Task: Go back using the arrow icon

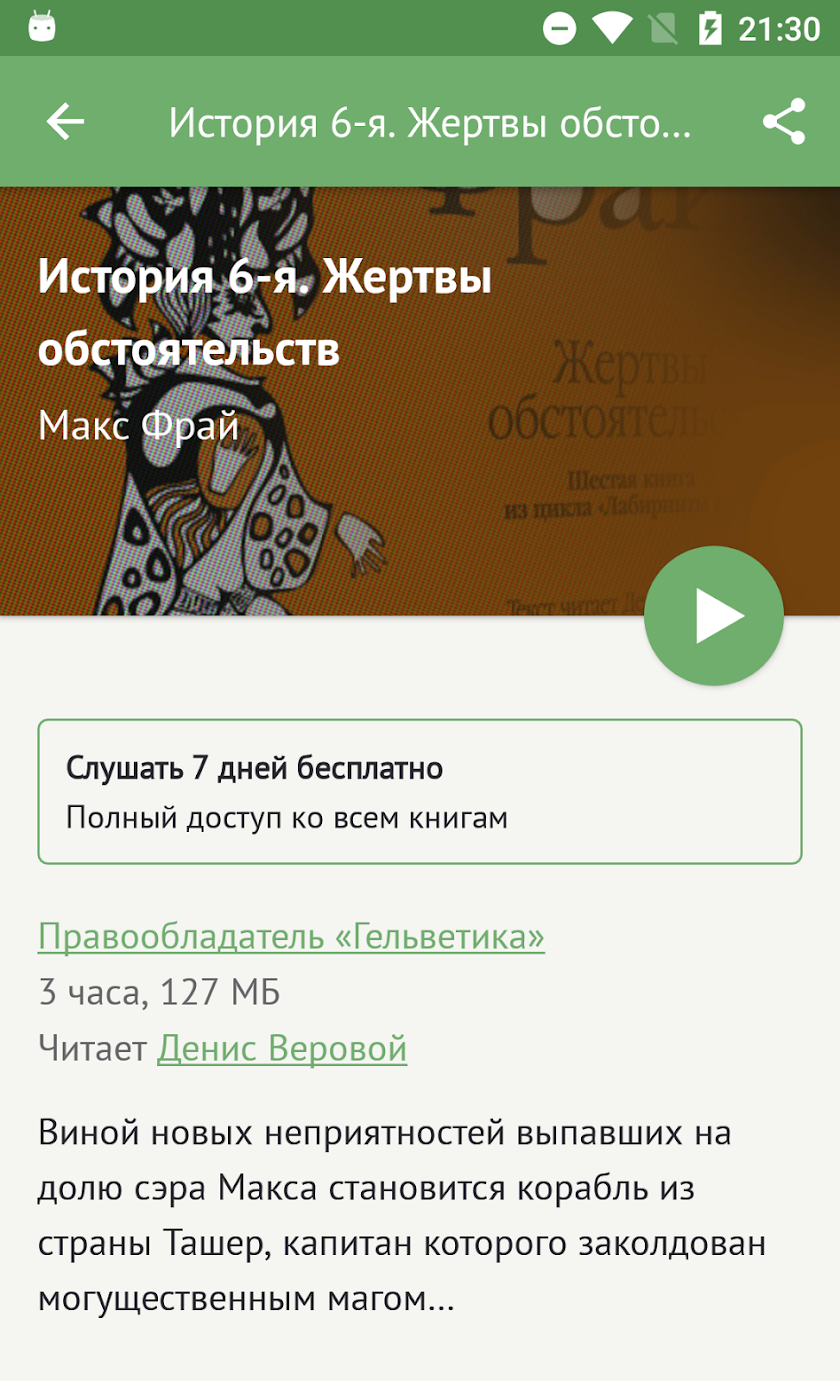Action: click(x=65, y=122)
